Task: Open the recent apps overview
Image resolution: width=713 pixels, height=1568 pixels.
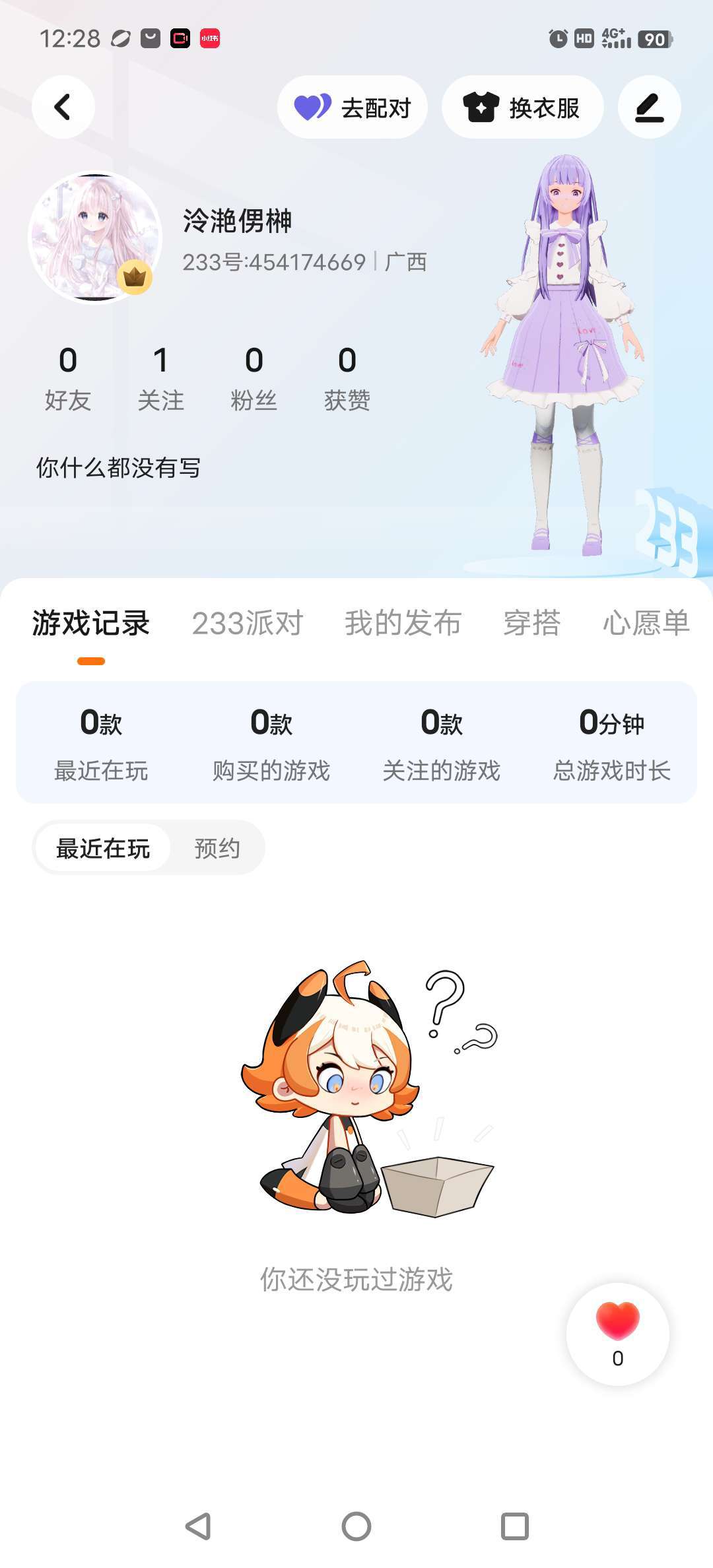Action: click(515, 1526)
